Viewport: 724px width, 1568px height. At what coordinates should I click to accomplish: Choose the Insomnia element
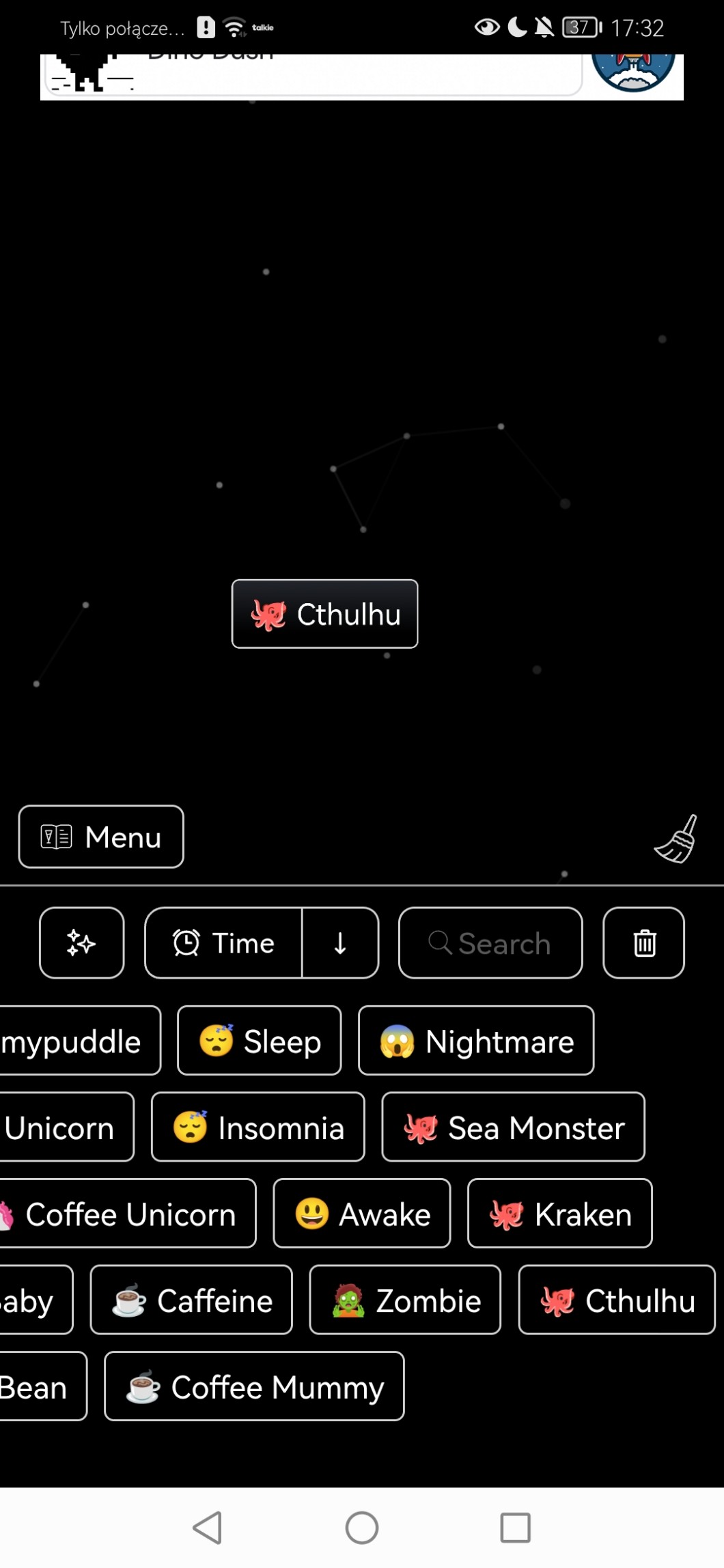[x=258, y=1127]
